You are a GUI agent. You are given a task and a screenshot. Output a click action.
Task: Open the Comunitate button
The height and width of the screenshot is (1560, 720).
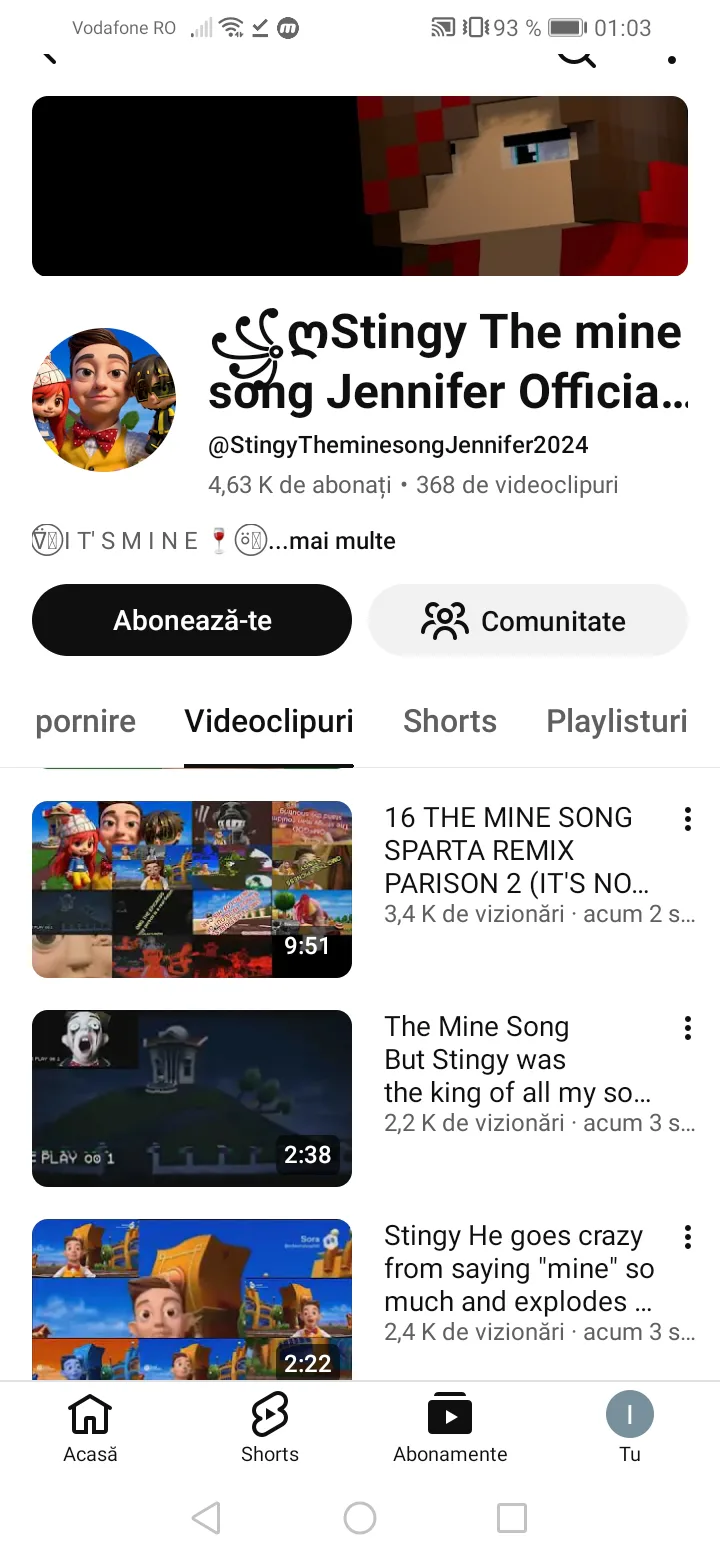point(528,620)
